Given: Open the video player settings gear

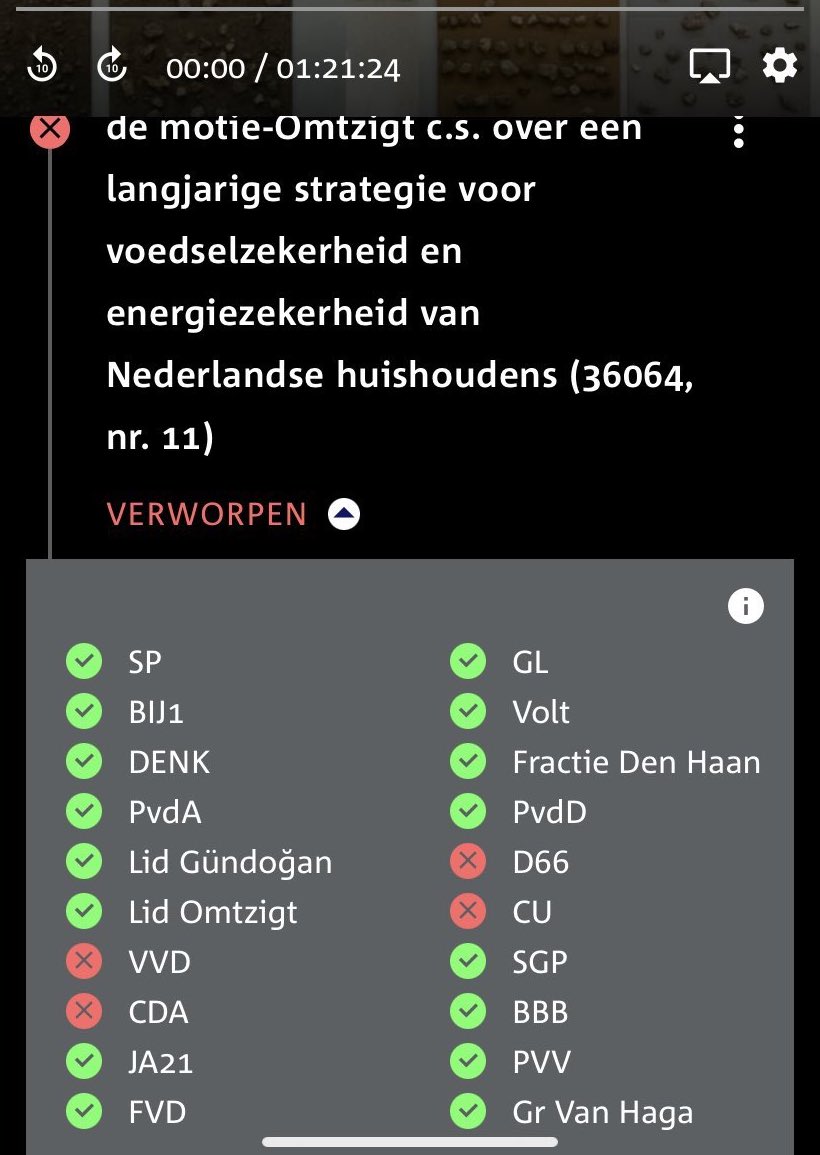Looking at the screenshot, I should 780,64.
